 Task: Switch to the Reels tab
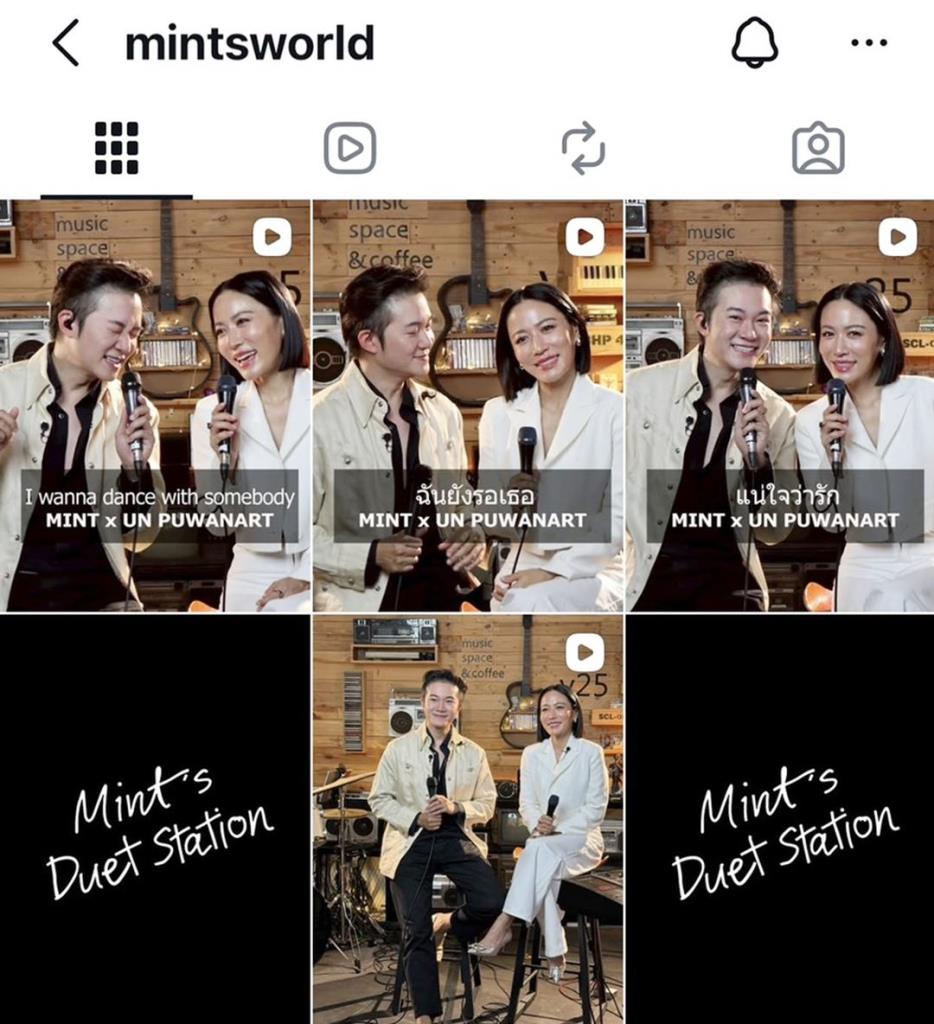coord(350,148)
